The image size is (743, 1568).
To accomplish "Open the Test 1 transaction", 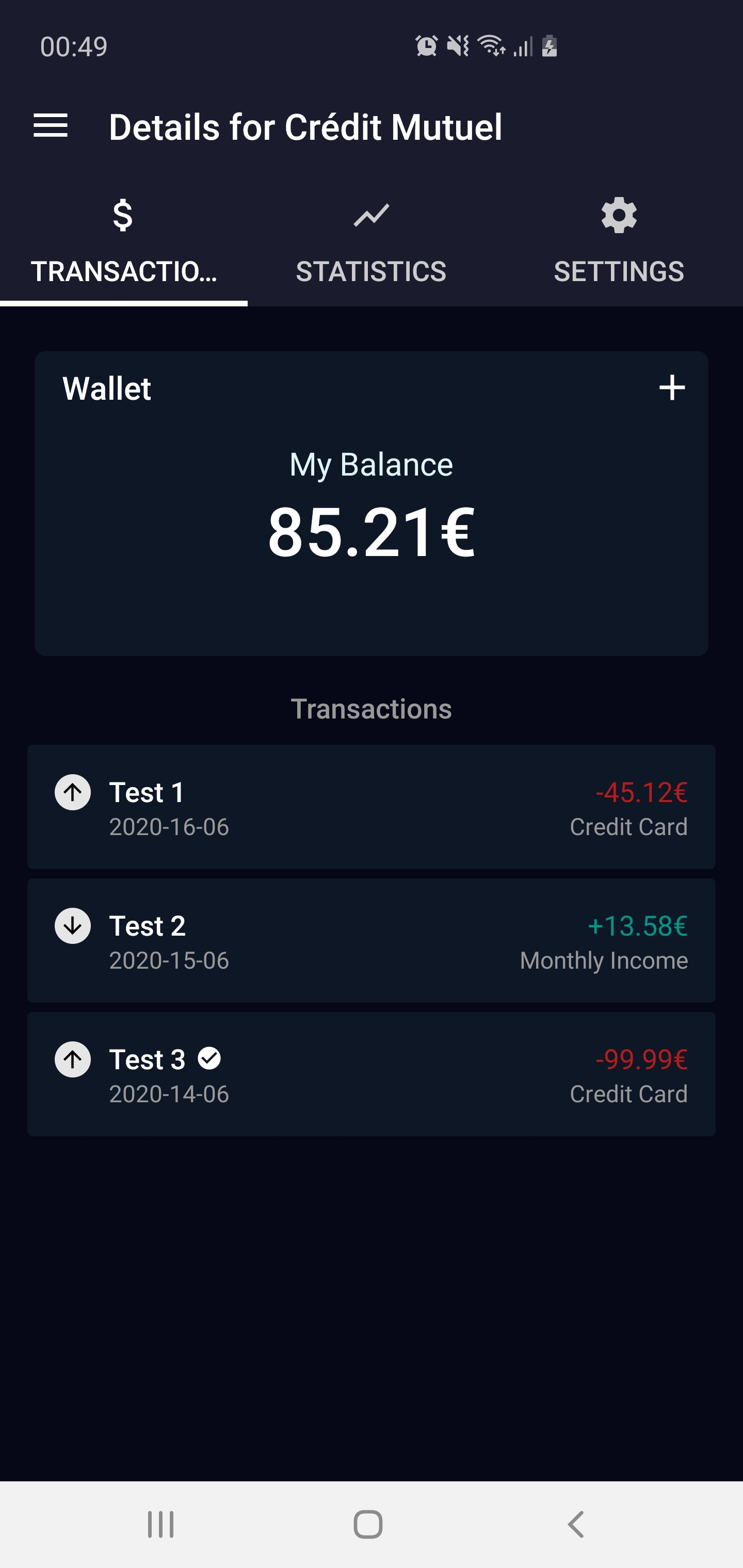I will [371, 807].
